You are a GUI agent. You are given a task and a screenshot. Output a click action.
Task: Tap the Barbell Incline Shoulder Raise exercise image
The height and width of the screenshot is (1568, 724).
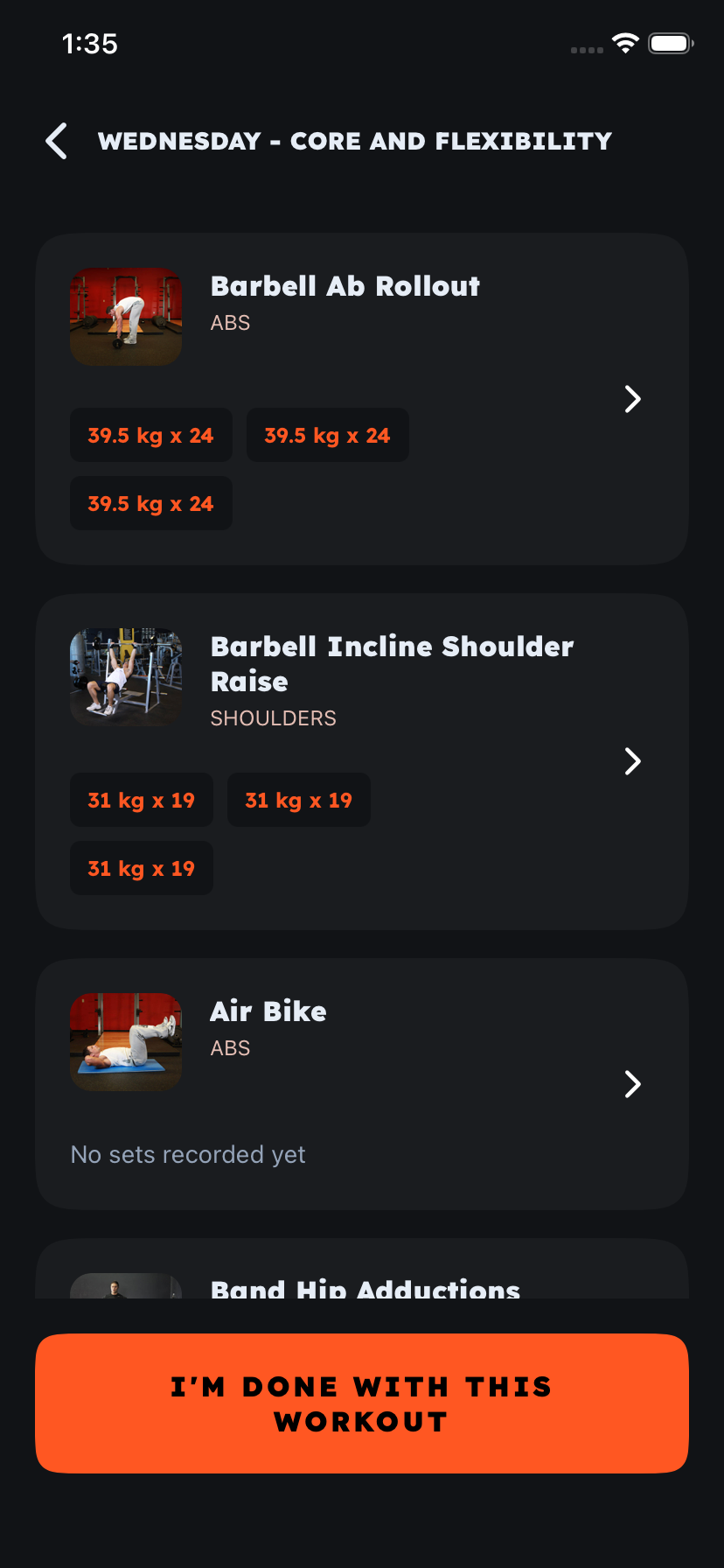[x=126, y=676]
